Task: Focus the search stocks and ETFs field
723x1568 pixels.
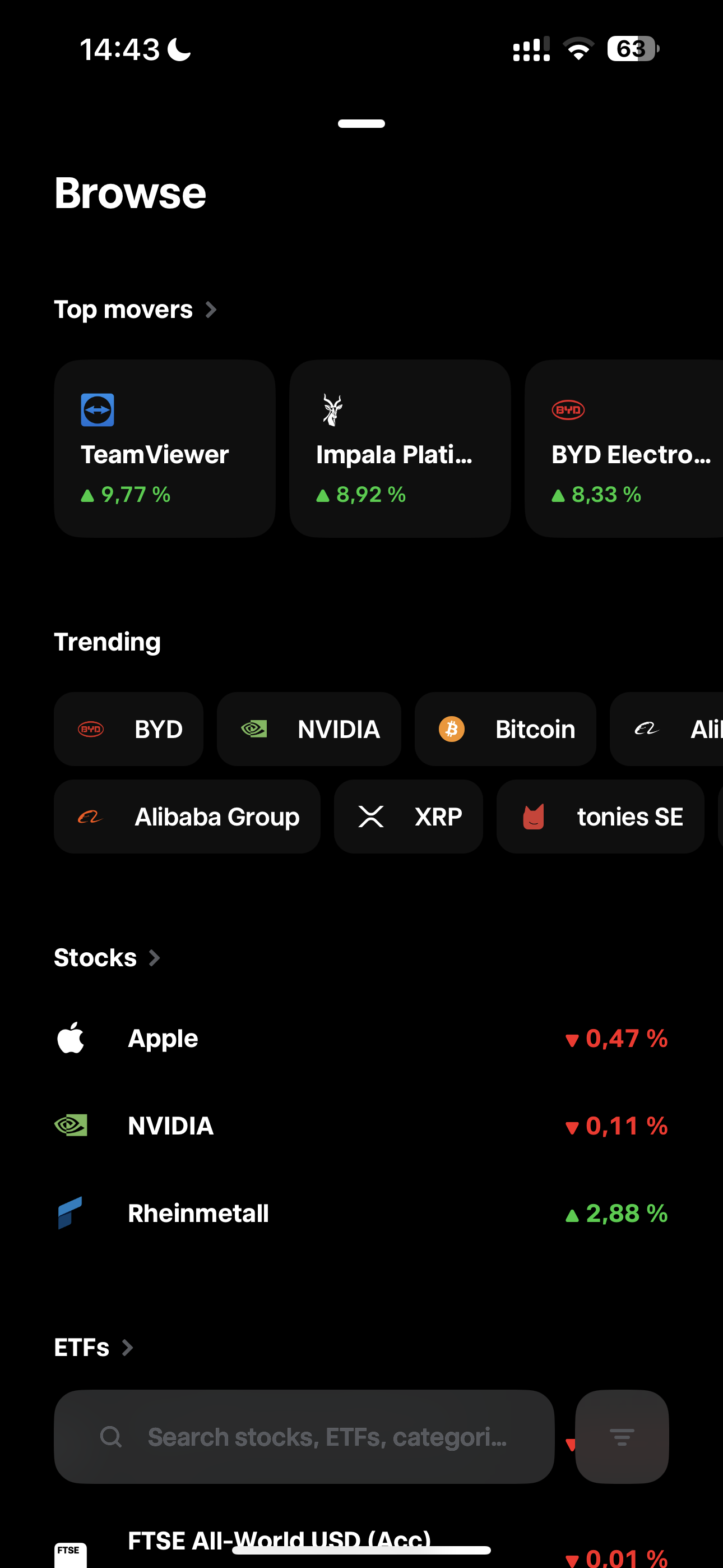Action: [304, 1436]
